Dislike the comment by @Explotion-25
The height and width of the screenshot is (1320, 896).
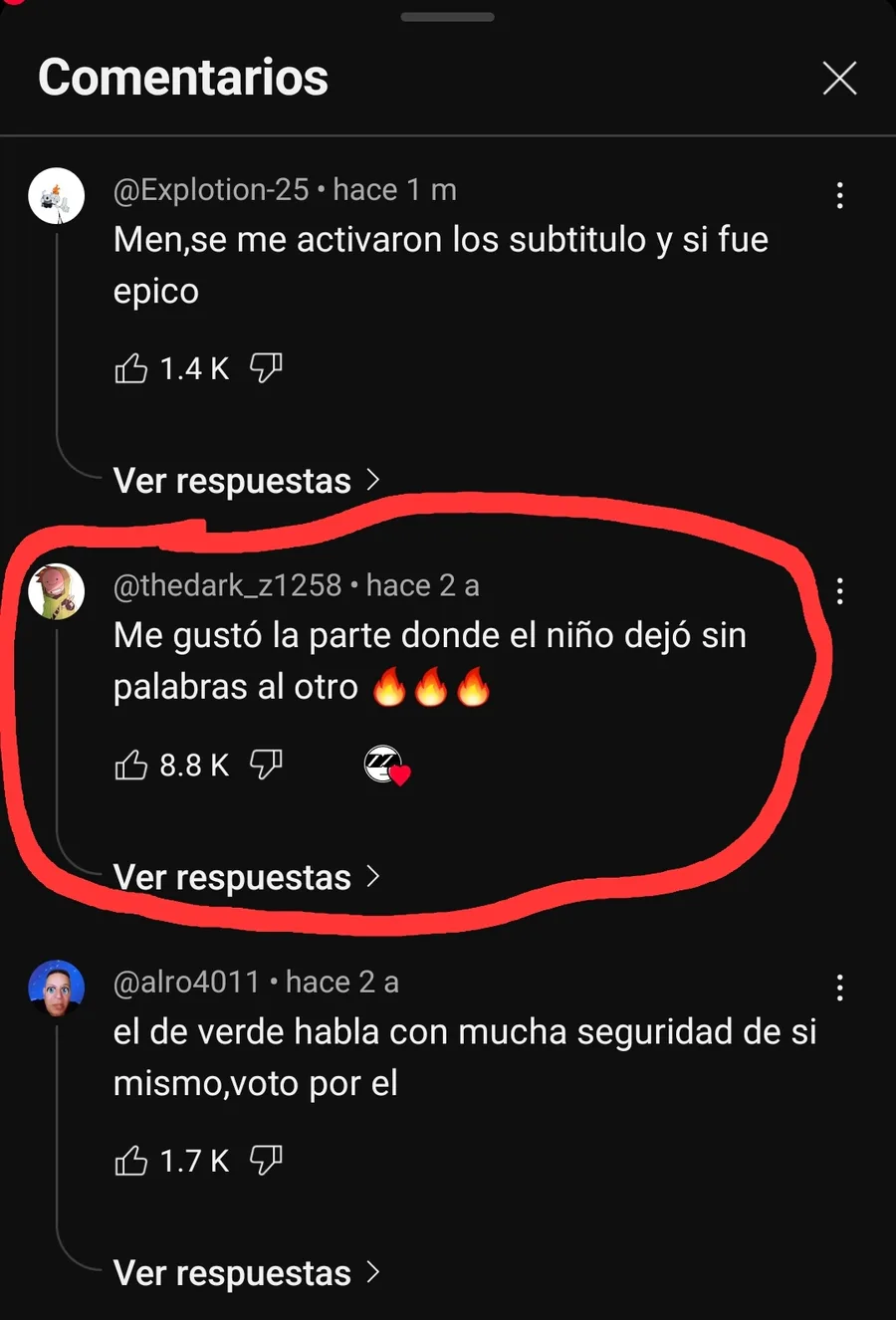tap(266, 369)
